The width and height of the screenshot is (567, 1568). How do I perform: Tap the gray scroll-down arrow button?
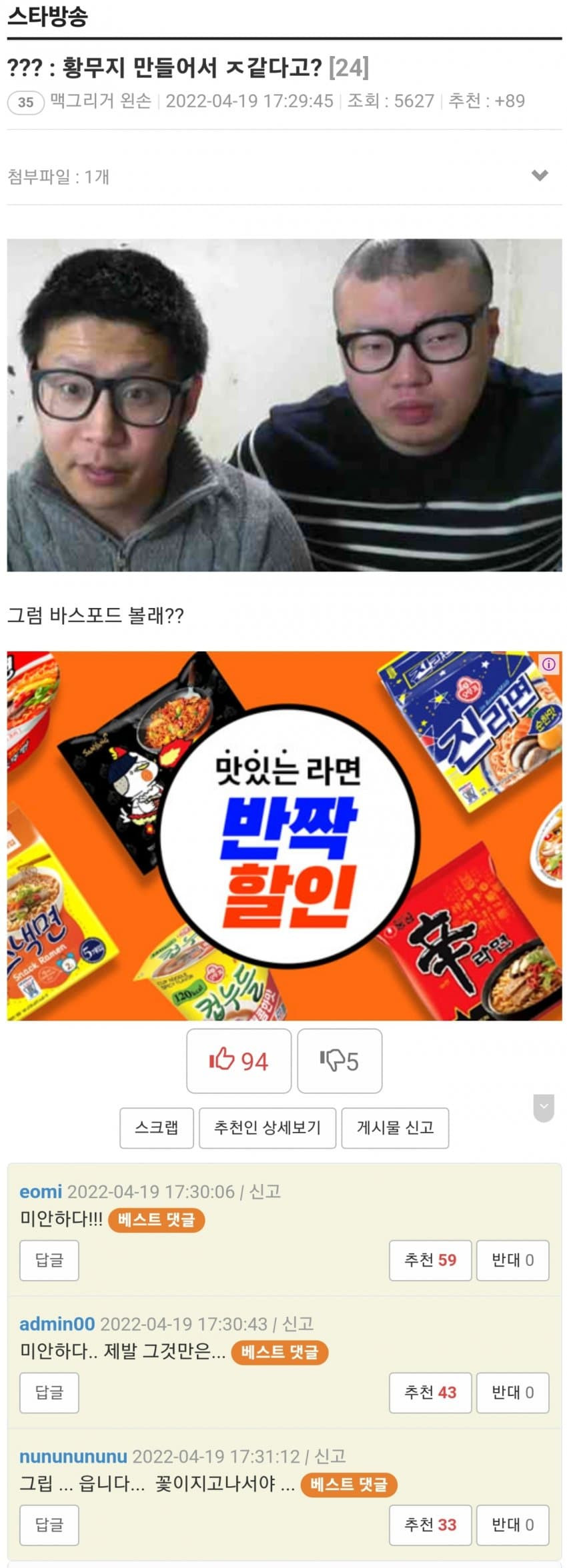(544, 1107)
